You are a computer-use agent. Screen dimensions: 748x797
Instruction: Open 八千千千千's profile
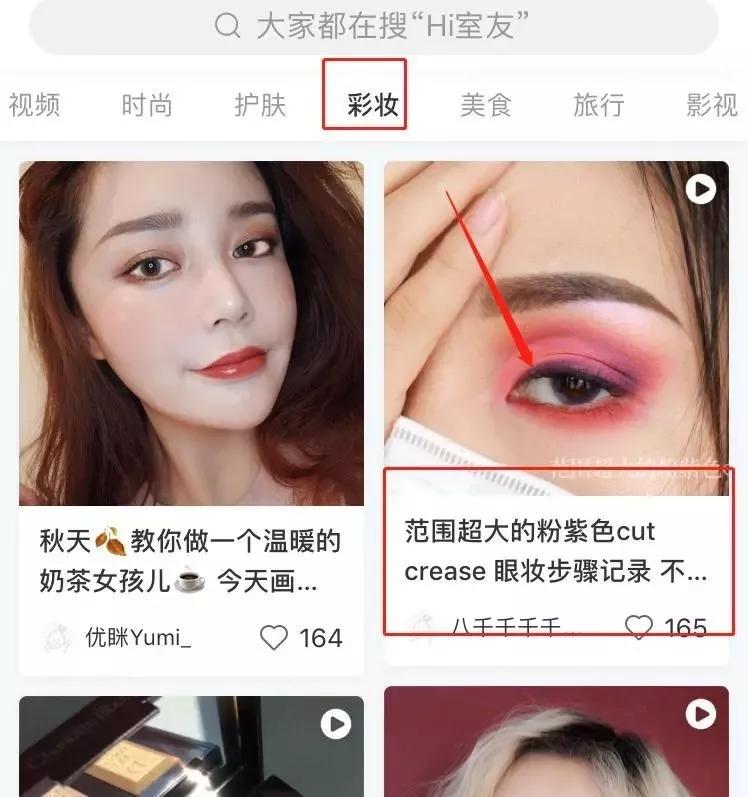click(500, 628)
